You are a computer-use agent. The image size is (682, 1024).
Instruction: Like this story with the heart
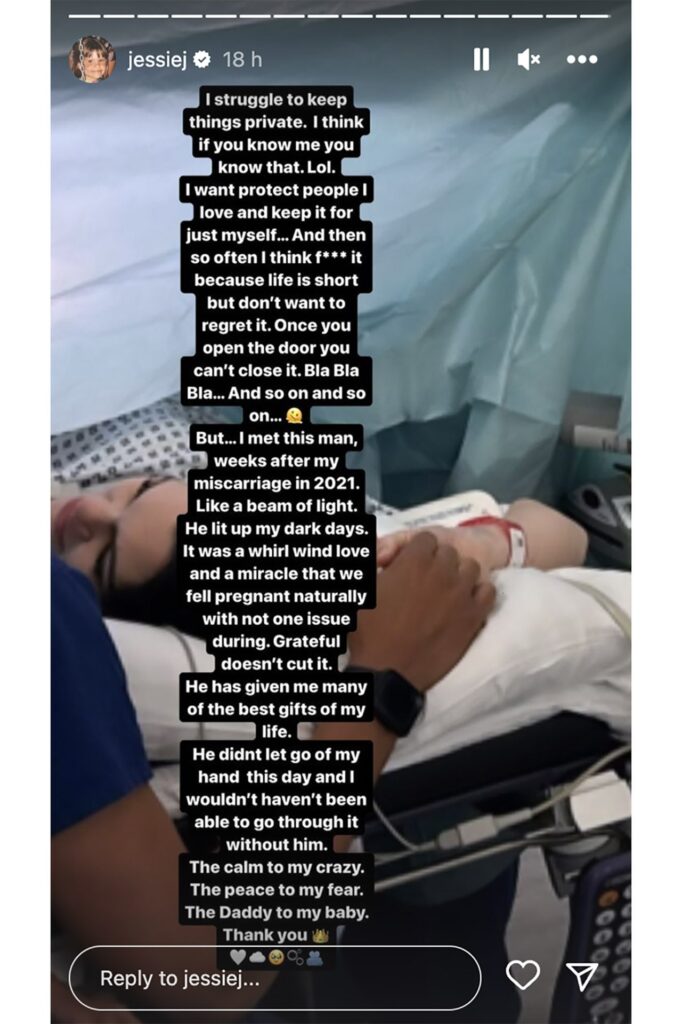(522, 975)
